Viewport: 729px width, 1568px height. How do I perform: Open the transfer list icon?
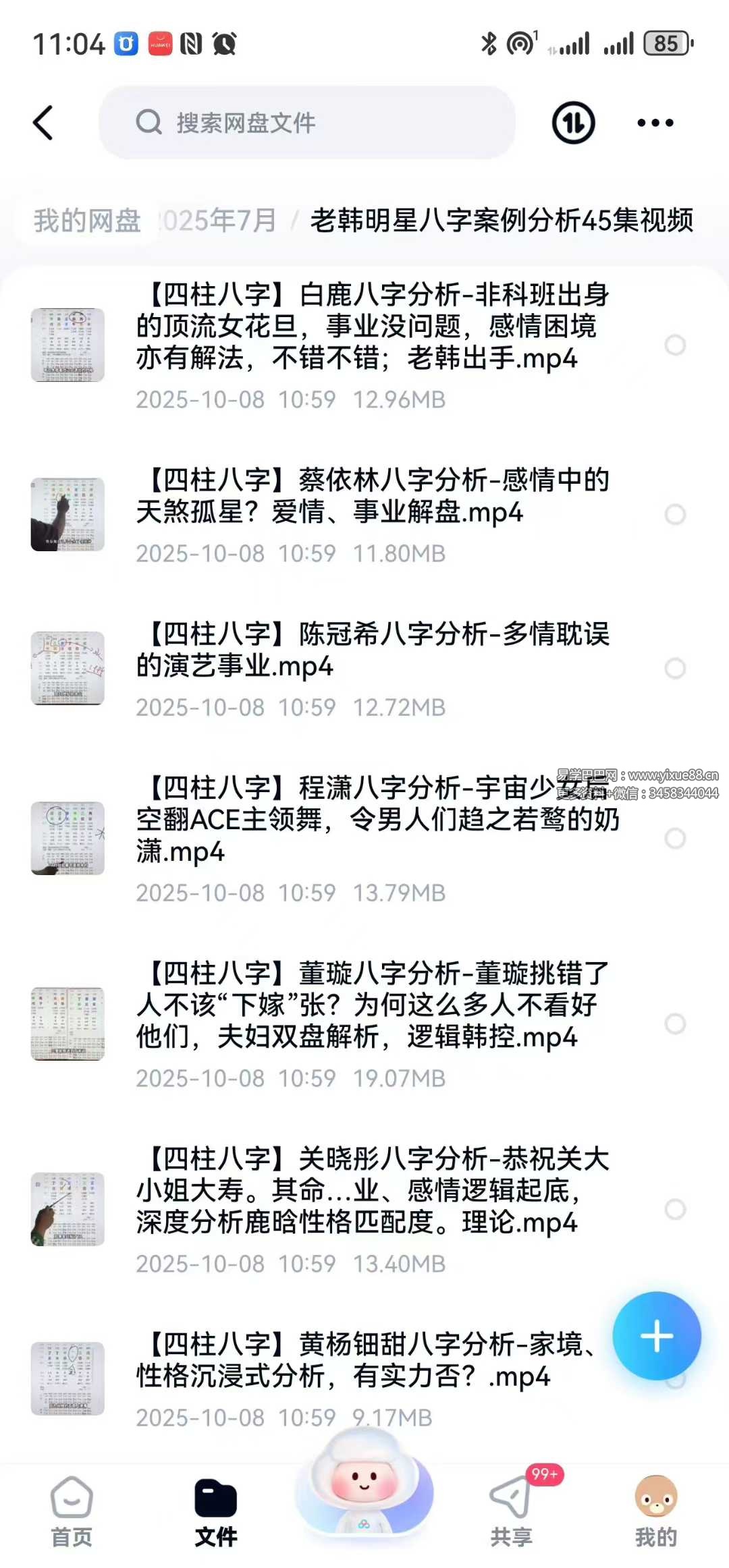[x=573, y=123]
